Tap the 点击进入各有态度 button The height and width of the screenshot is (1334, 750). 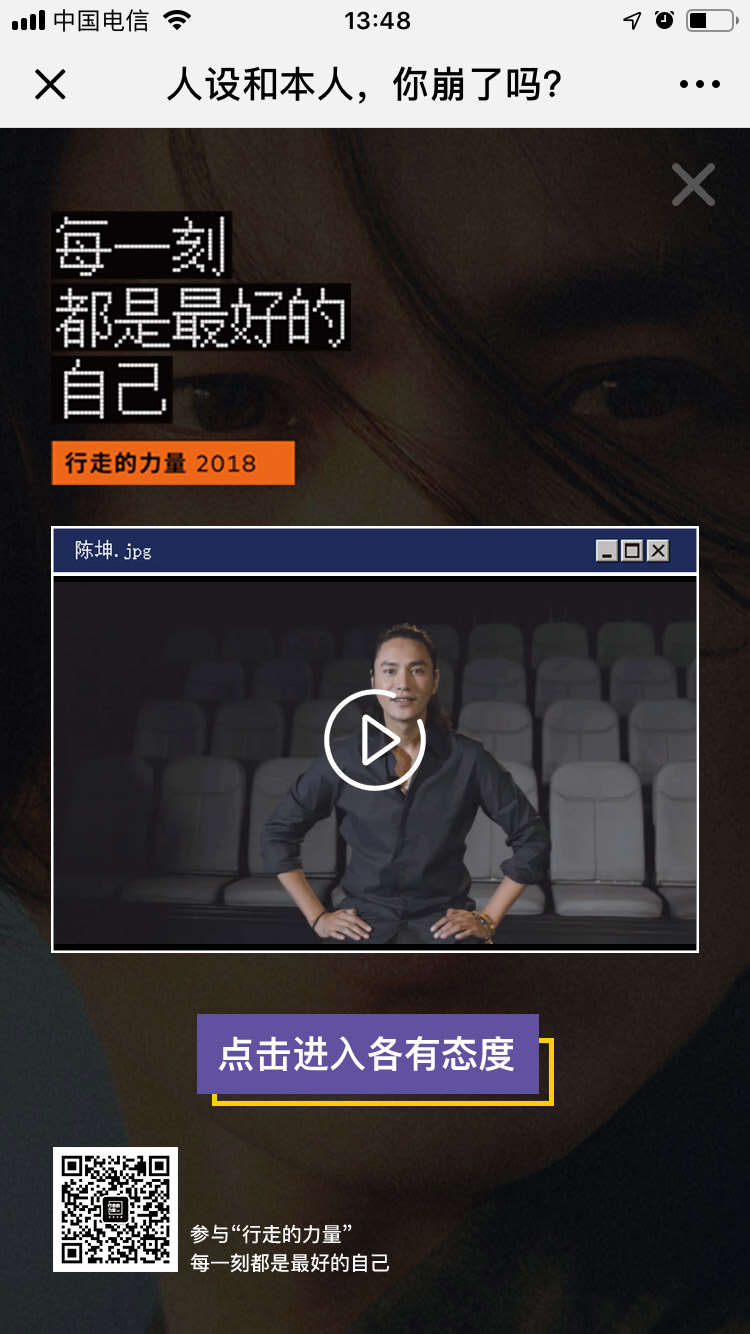(x=368, y=1054)
